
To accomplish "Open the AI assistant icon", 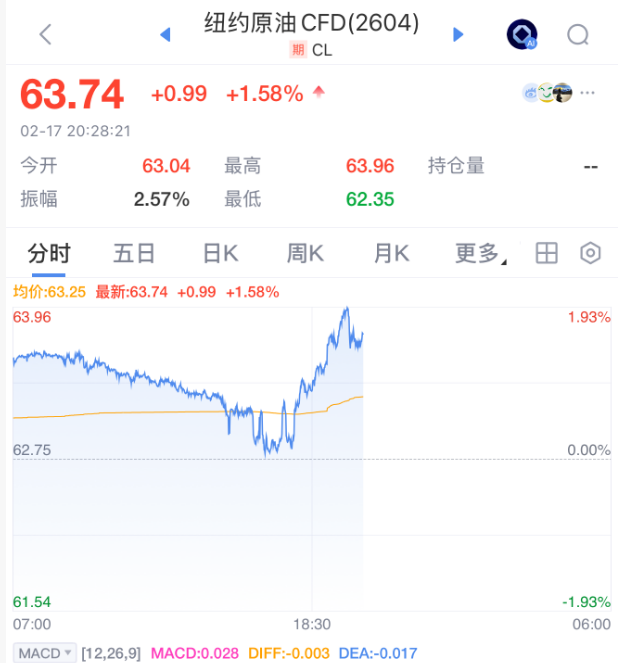I will click(x=522, y=35).
